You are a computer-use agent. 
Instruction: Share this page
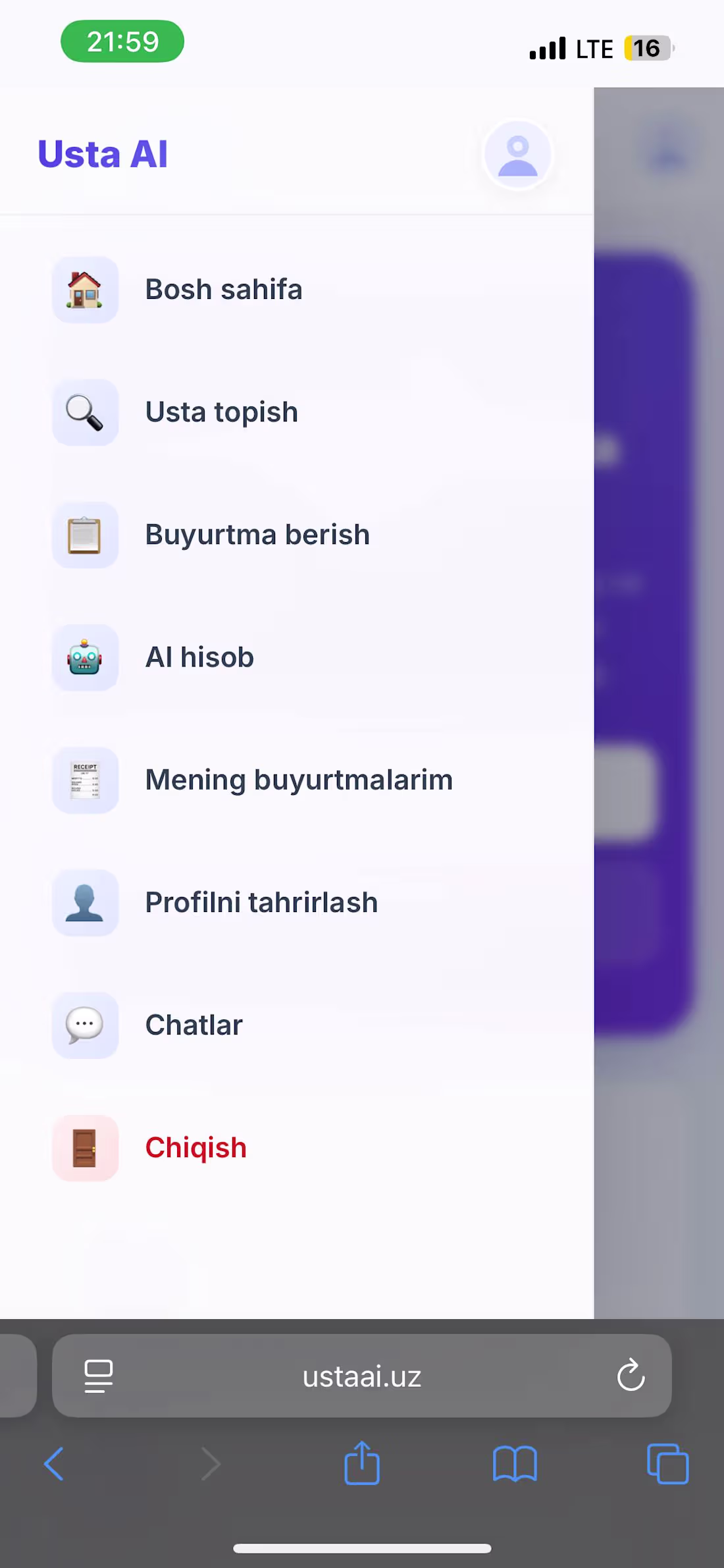coord(362,1464)
